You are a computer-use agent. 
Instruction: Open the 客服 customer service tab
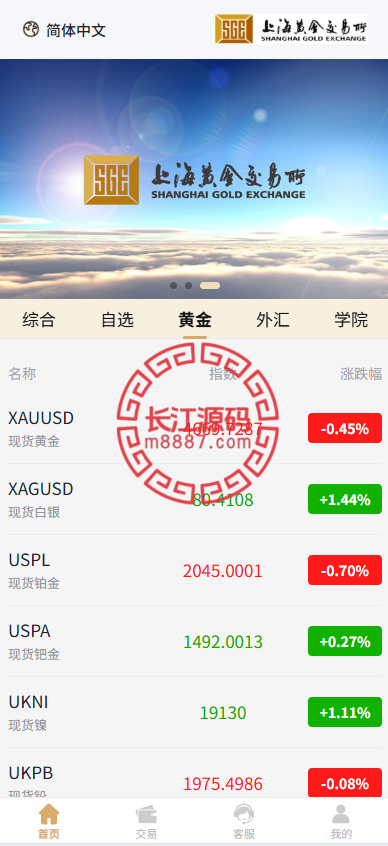(x=243, y=822)
